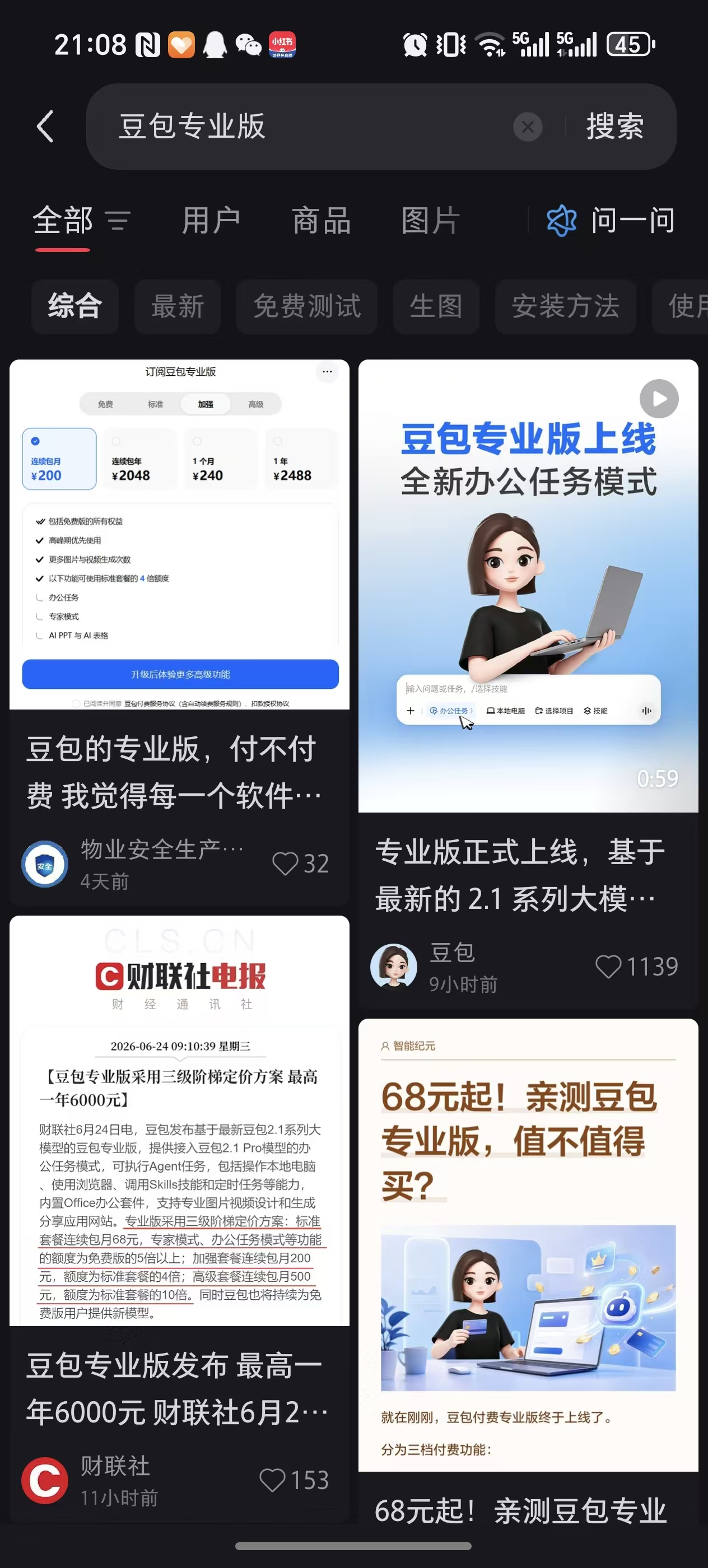The image size is (708, 1568).
Task: Go back using the top-left arrow
Action: click(x=46, y=127)
